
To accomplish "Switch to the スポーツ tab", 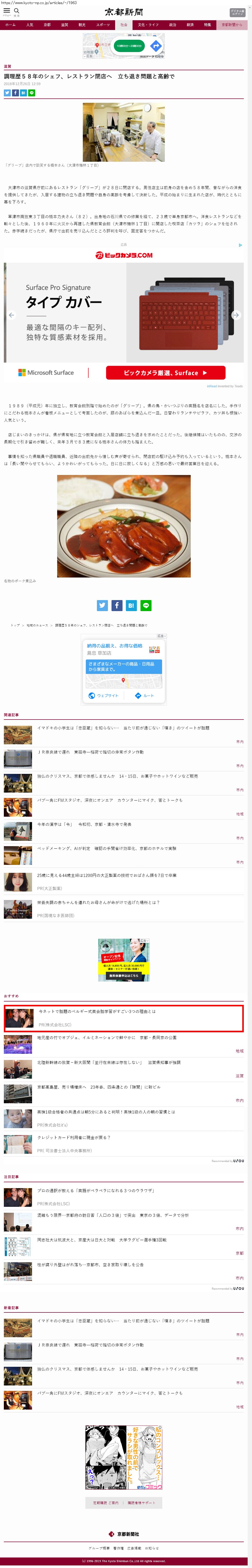I will (103, 25).
